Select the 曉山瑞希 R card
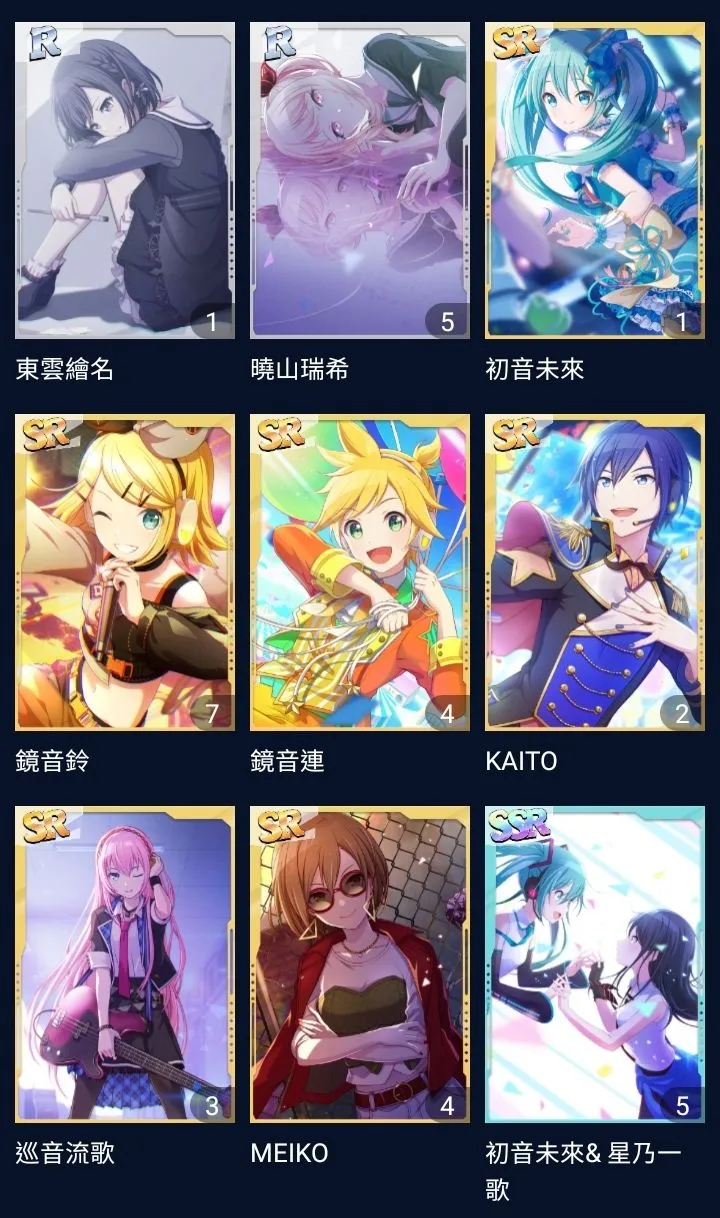720x1218 pixels. pyautogui.click(x=359, y=180)
